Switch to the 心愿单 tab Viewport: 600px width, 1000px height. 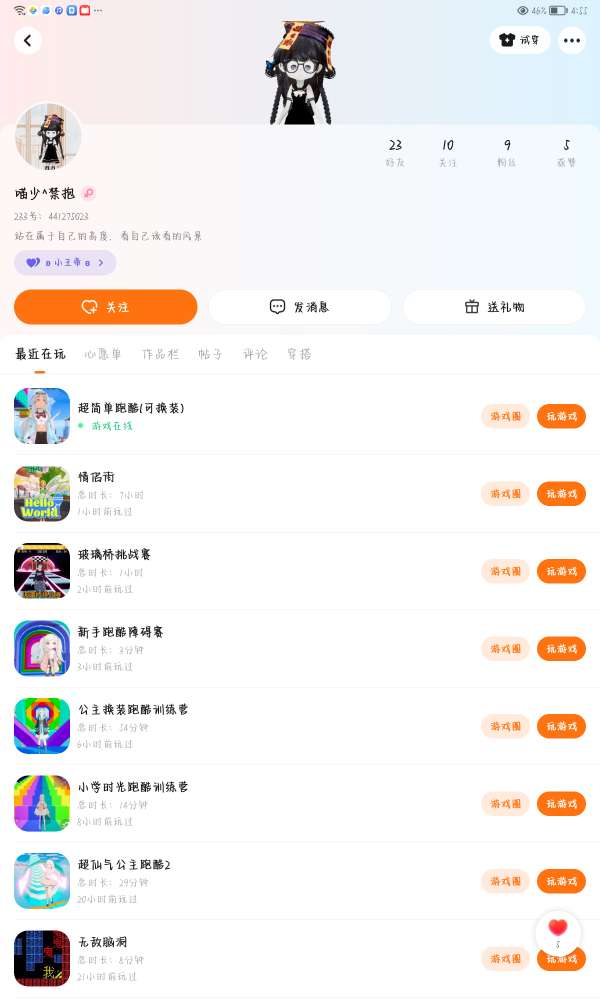(x=103, y=354)
